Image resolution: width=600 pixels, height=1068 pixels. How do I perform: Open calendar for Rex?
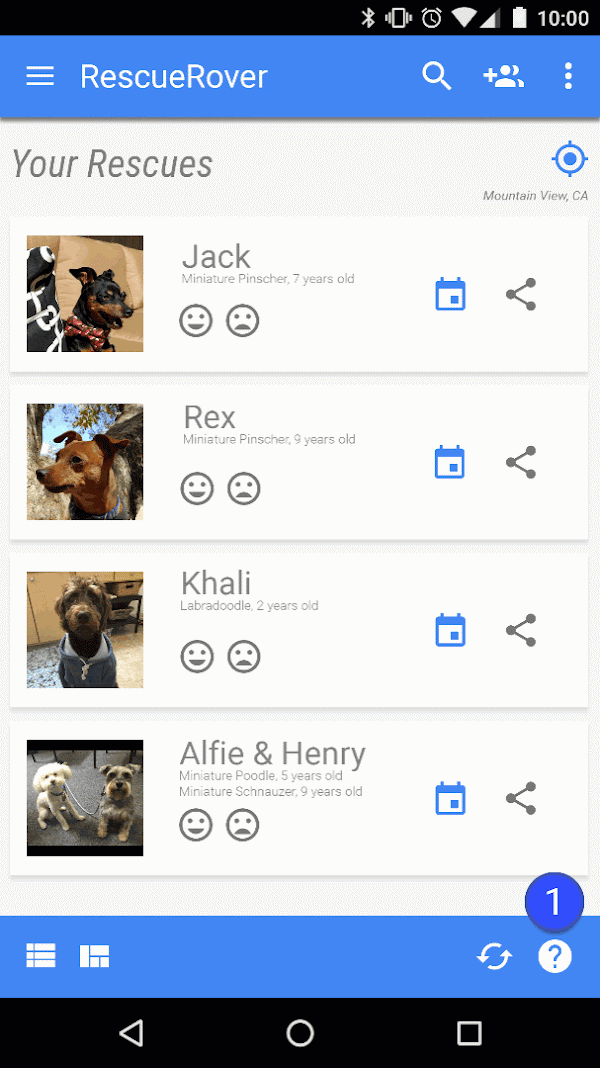tap(450, 462)
